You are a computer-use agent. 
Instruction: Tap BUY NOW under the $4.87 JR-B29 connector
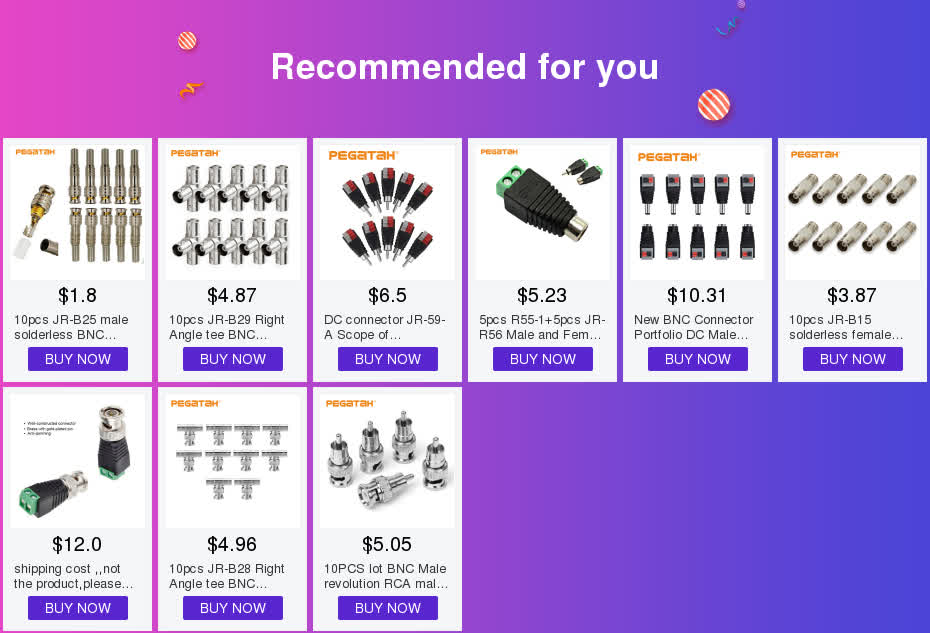pyautogui.click(x=232, y=359)
